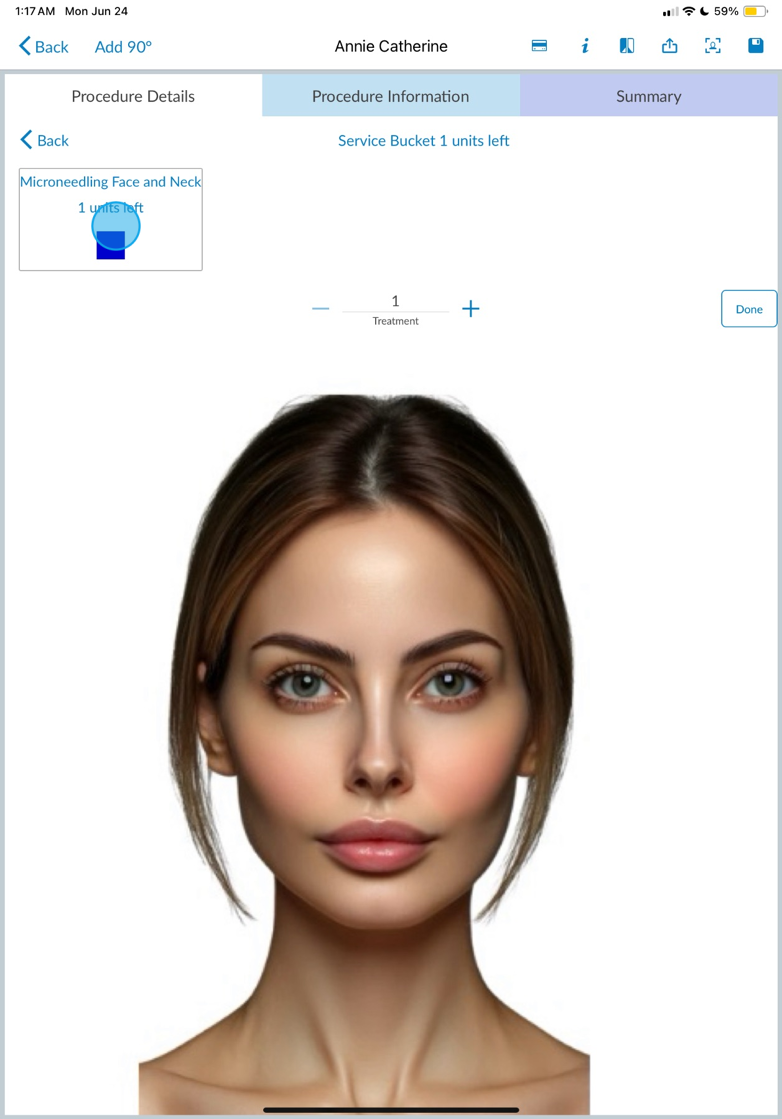Increase the treatment count with plus
Viewport: 782px width, 1119px height.
471,309
